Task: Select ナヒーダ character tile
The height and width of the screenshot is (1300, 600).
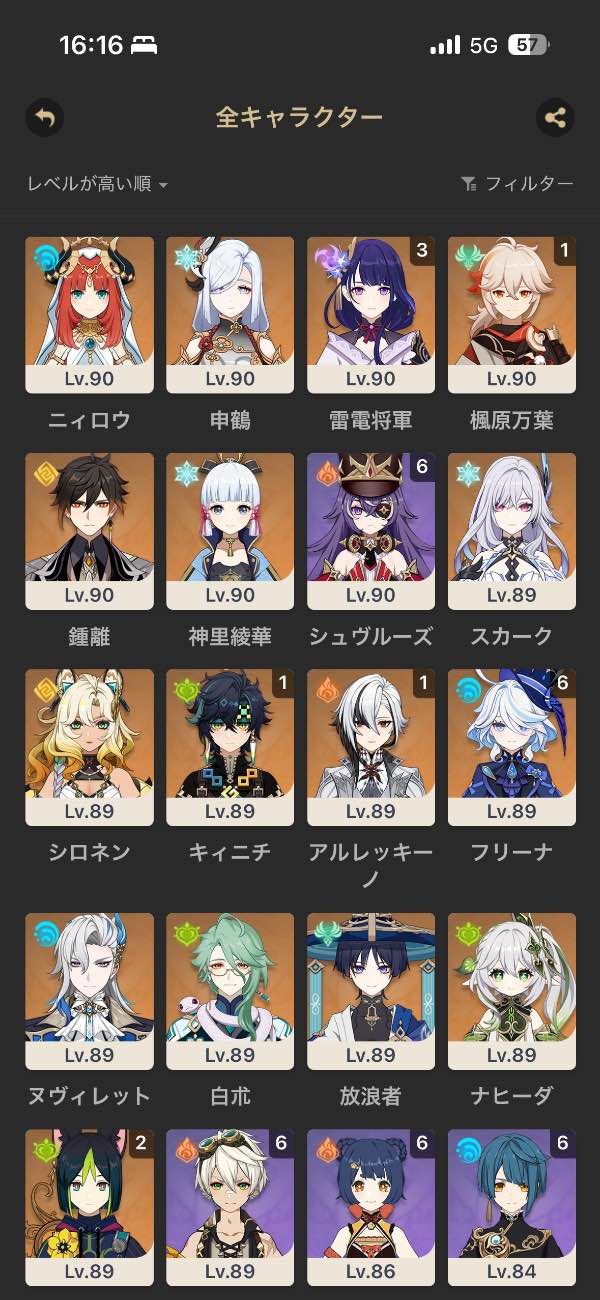Action: 512,990
